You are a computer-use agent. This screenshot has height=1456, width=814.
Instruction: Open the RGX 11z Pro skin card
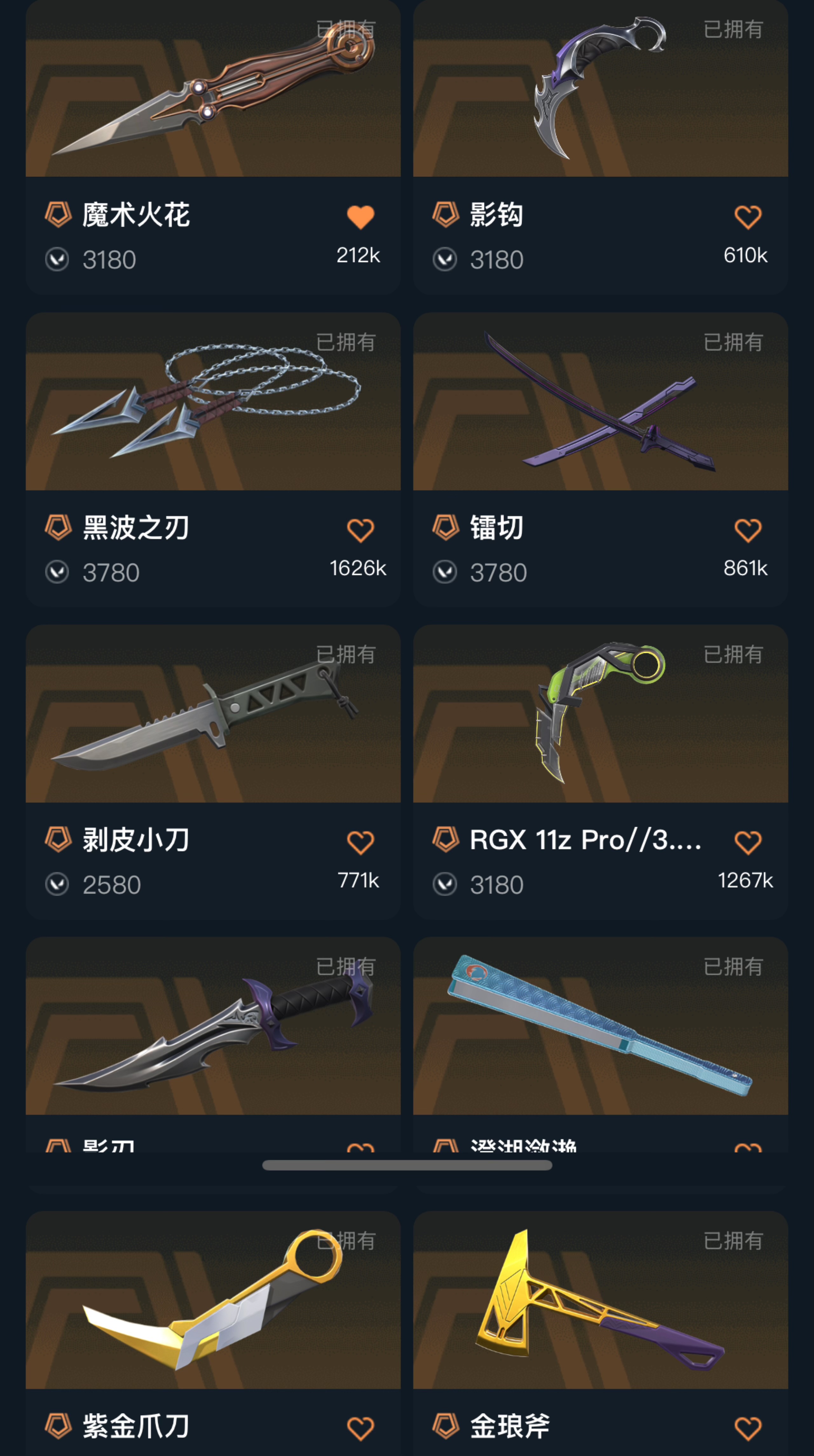pyautogui.click(x=600, y=715)
